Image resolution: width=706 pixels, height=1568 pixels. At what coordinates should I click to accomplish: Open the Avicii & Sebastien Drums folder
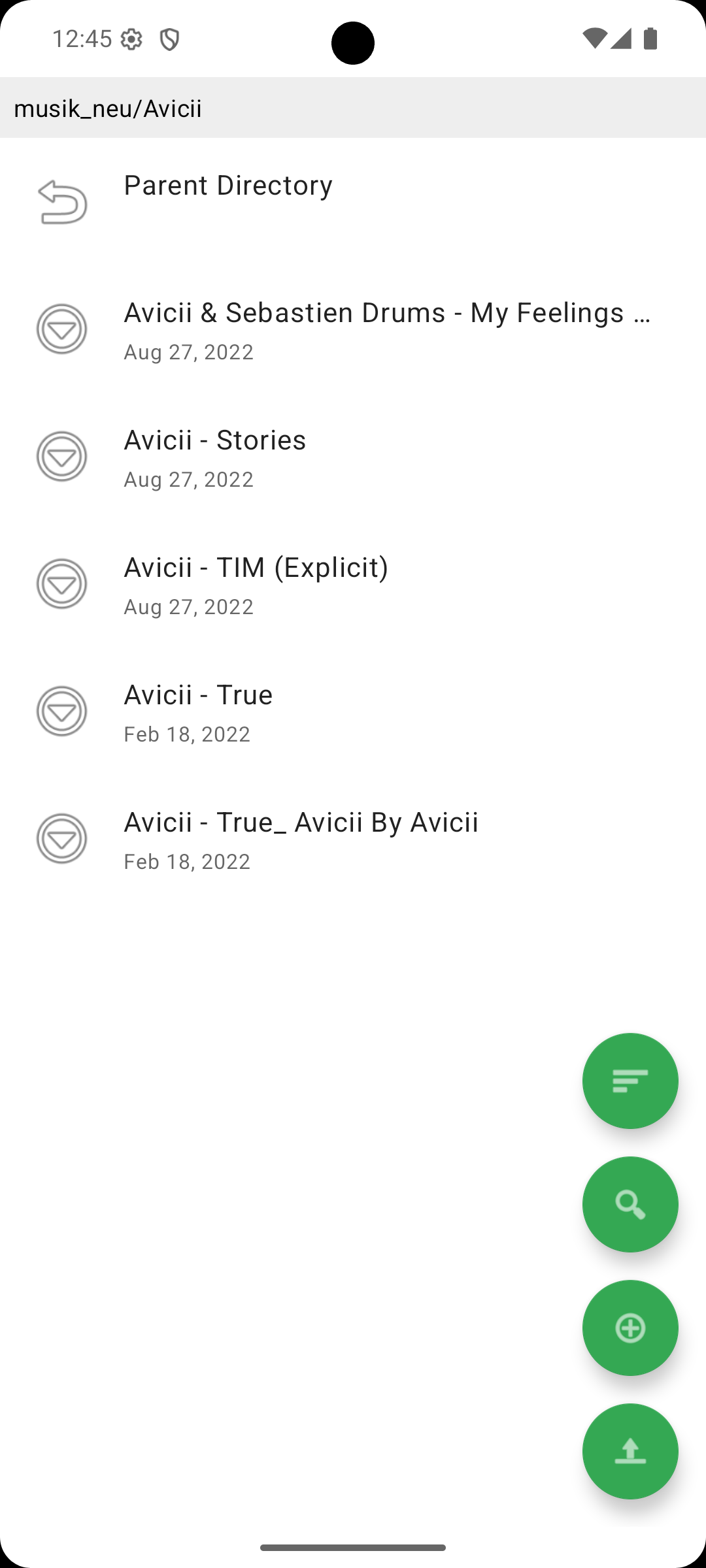[x=353, y=329]
